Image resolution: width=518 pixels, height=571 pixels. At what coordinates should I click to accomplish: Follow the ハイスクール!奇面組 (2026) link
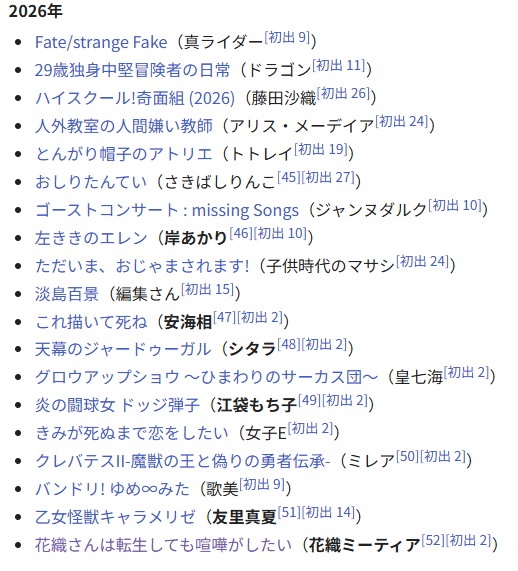[x=135, y=98]
